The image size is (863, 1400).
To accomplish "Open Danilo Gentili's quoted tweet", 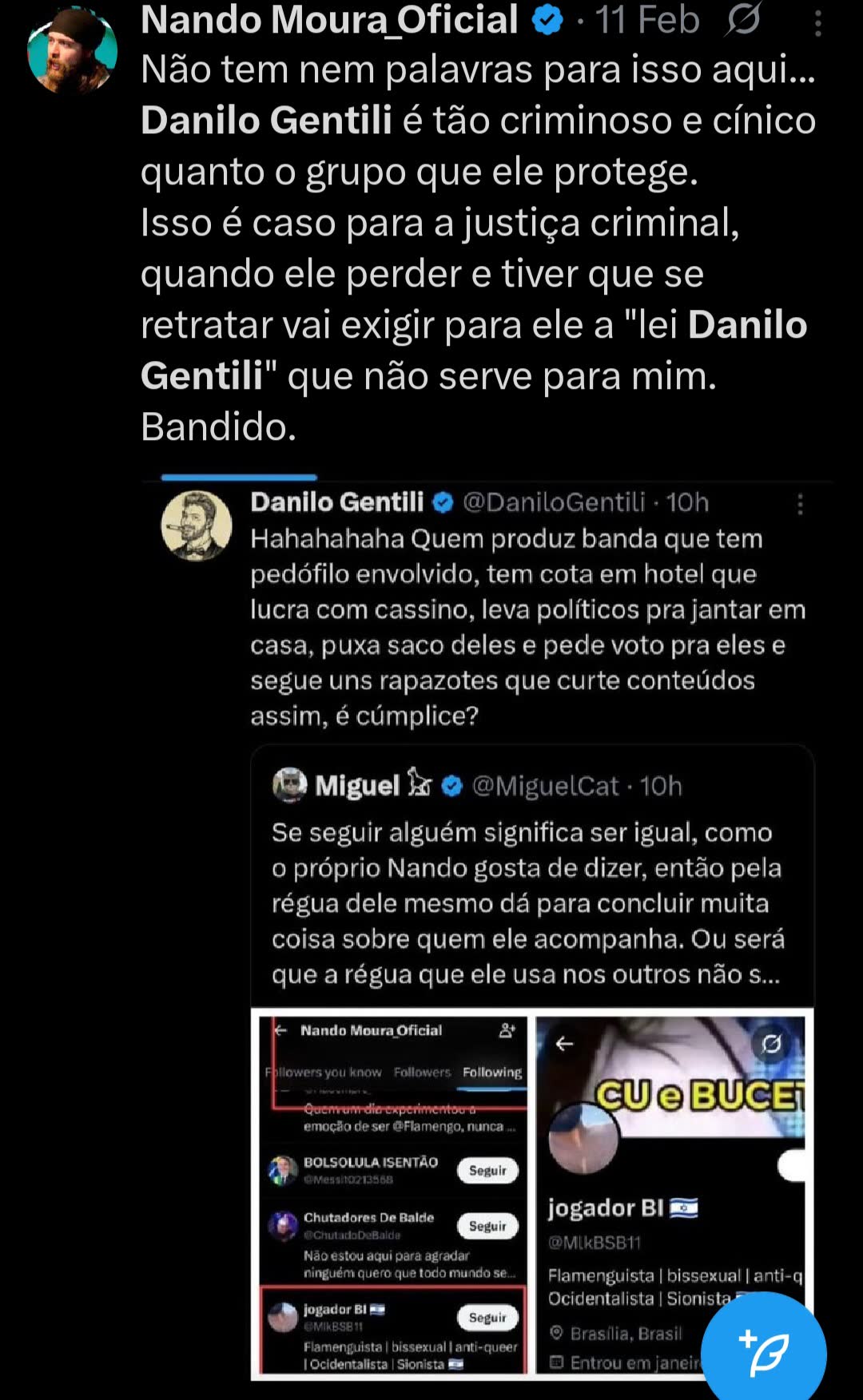I will pos(527,609).
